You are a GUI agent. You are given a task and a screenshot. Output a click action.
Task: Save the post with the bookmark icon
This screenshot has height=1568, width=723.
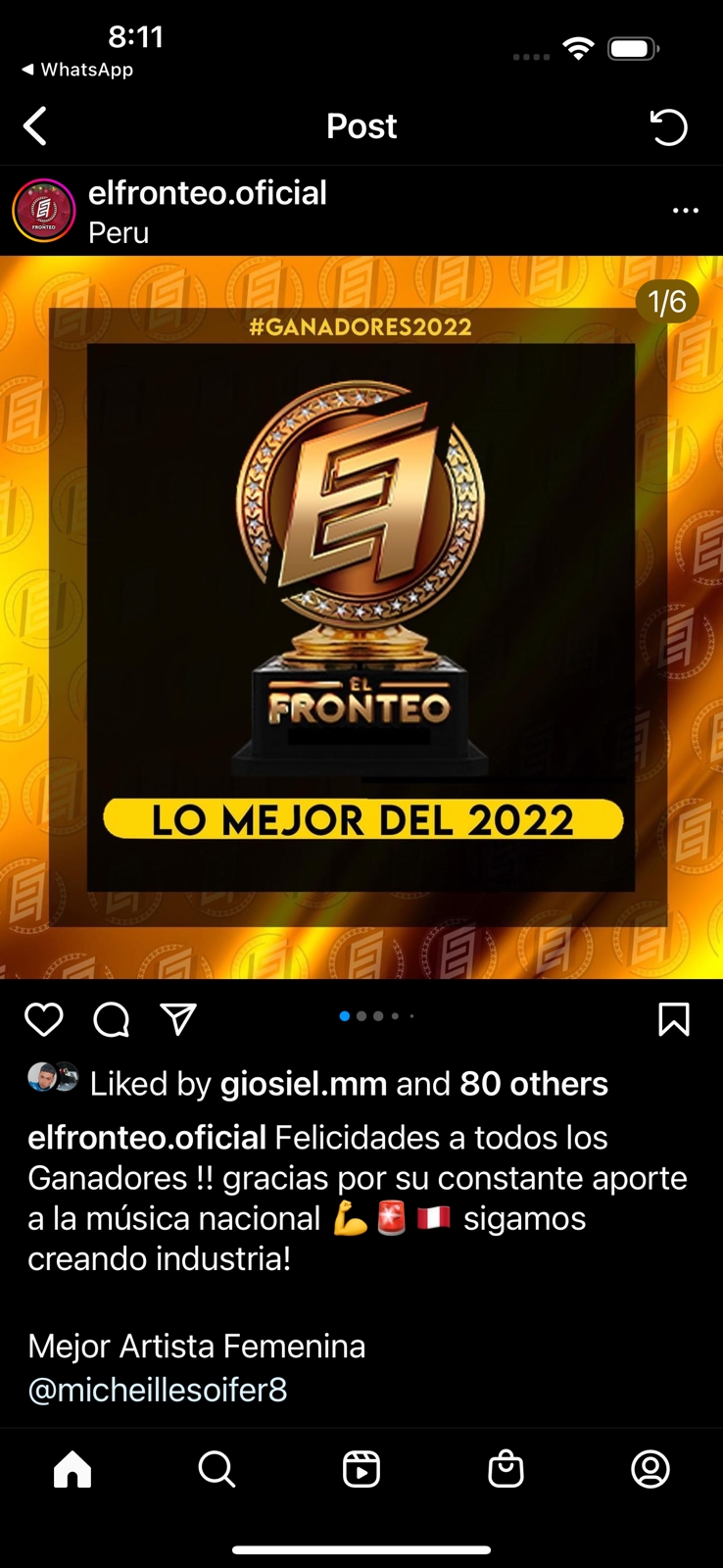coord(674,1020)
